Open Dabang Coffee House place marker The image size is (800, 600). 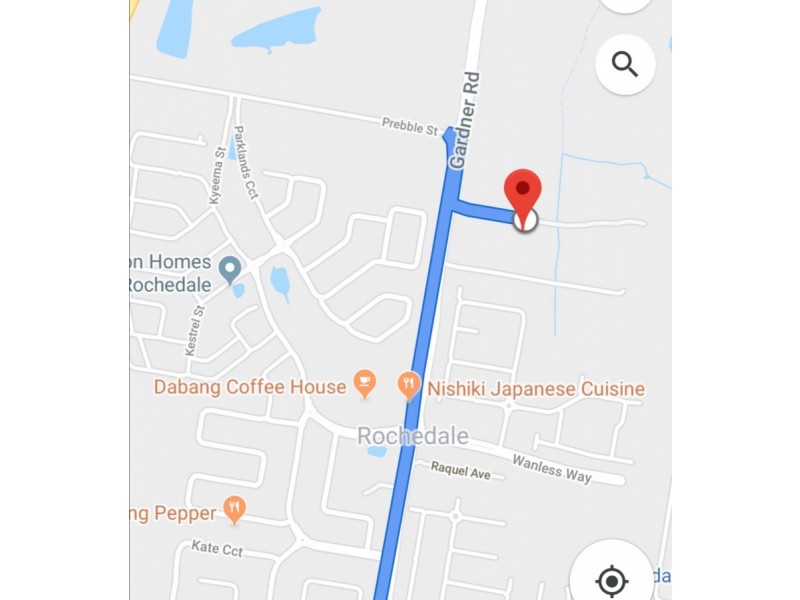(x=365, y=384)
